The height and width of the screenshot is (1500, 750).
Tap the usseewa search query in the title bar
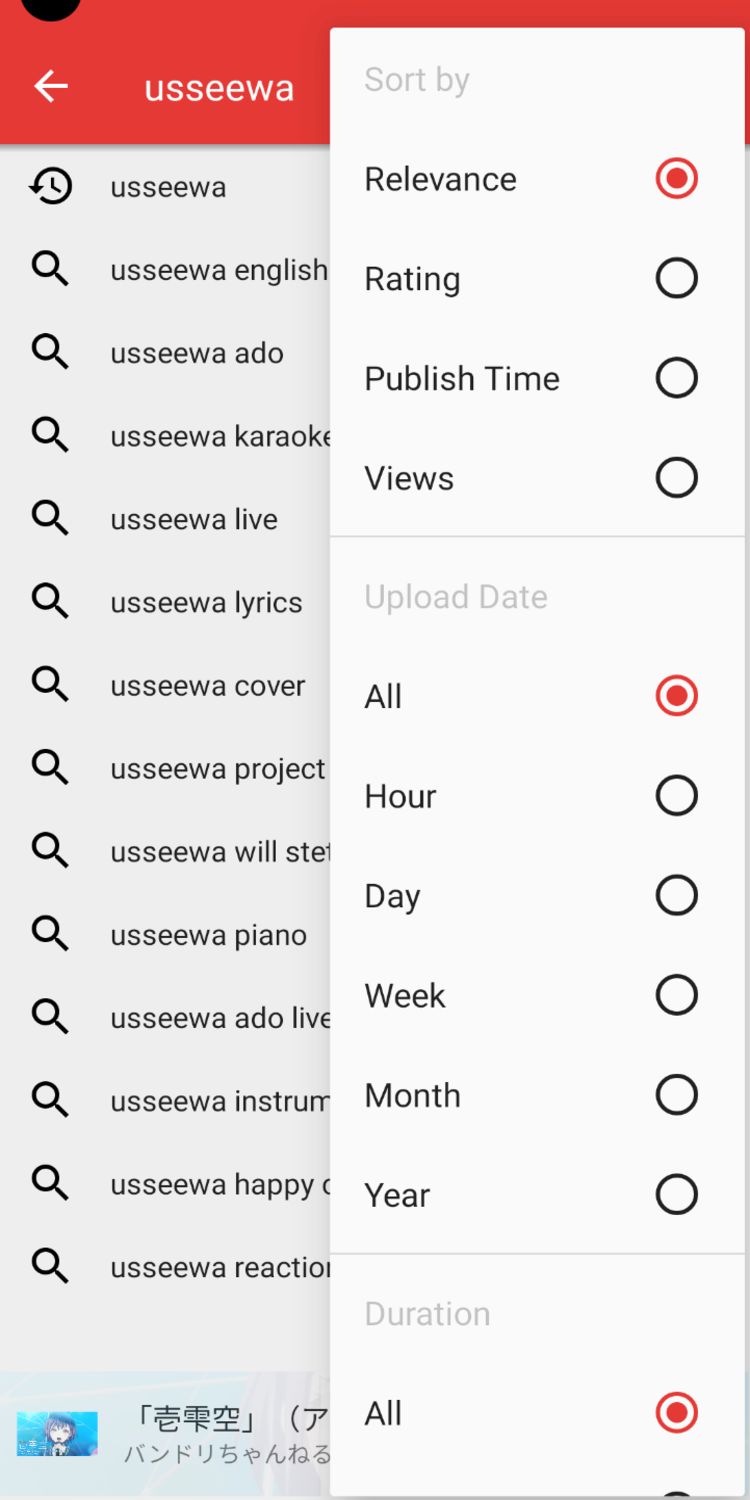point(220,87)
